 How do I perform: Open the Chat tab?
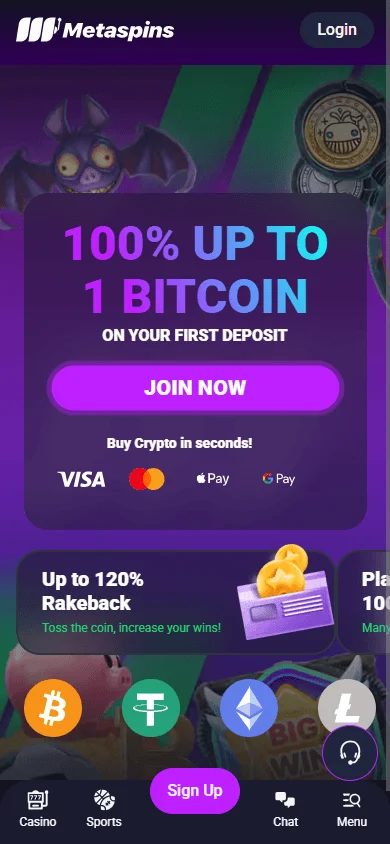coord(285,808)
